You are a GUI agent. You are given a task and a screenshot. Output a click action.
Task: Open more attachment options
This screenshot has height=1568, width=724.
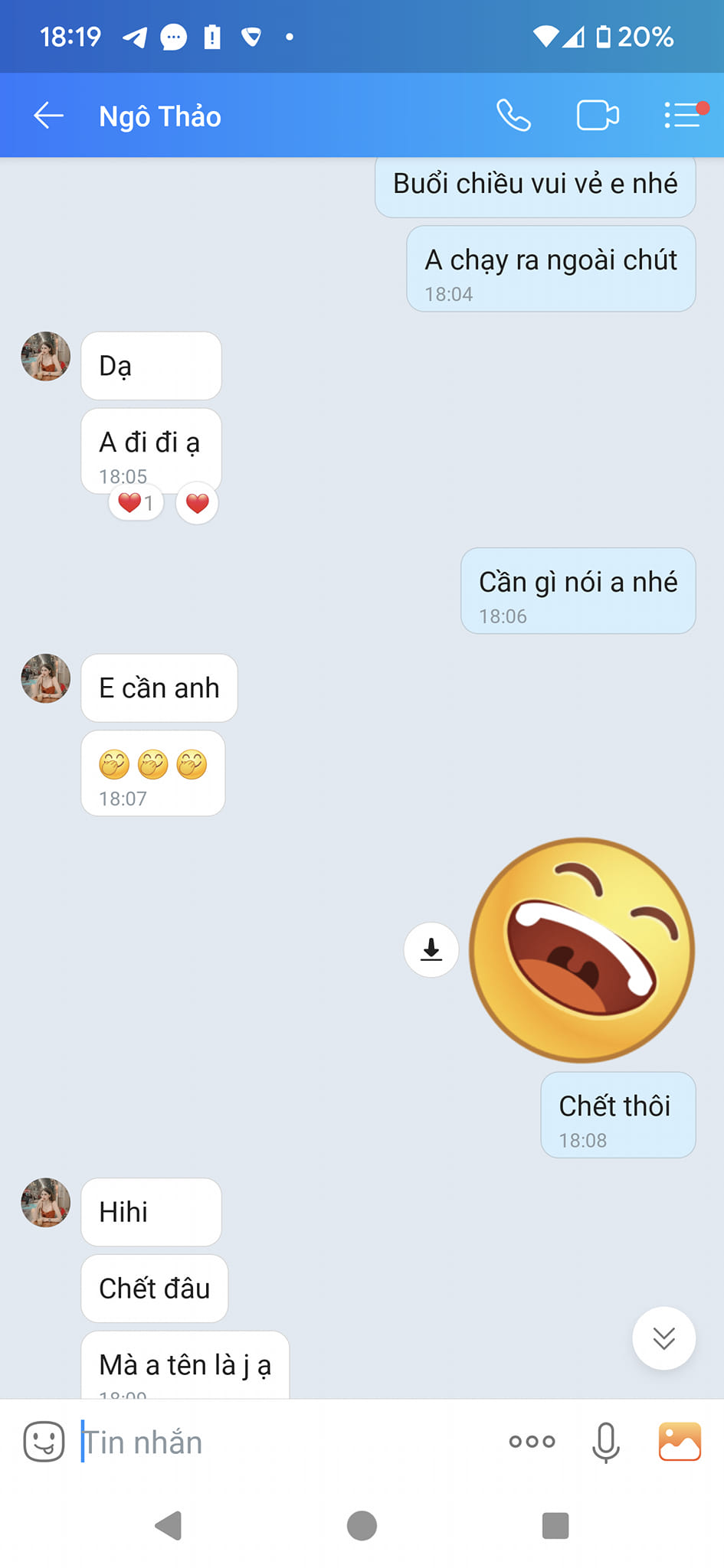(532, 1442)
